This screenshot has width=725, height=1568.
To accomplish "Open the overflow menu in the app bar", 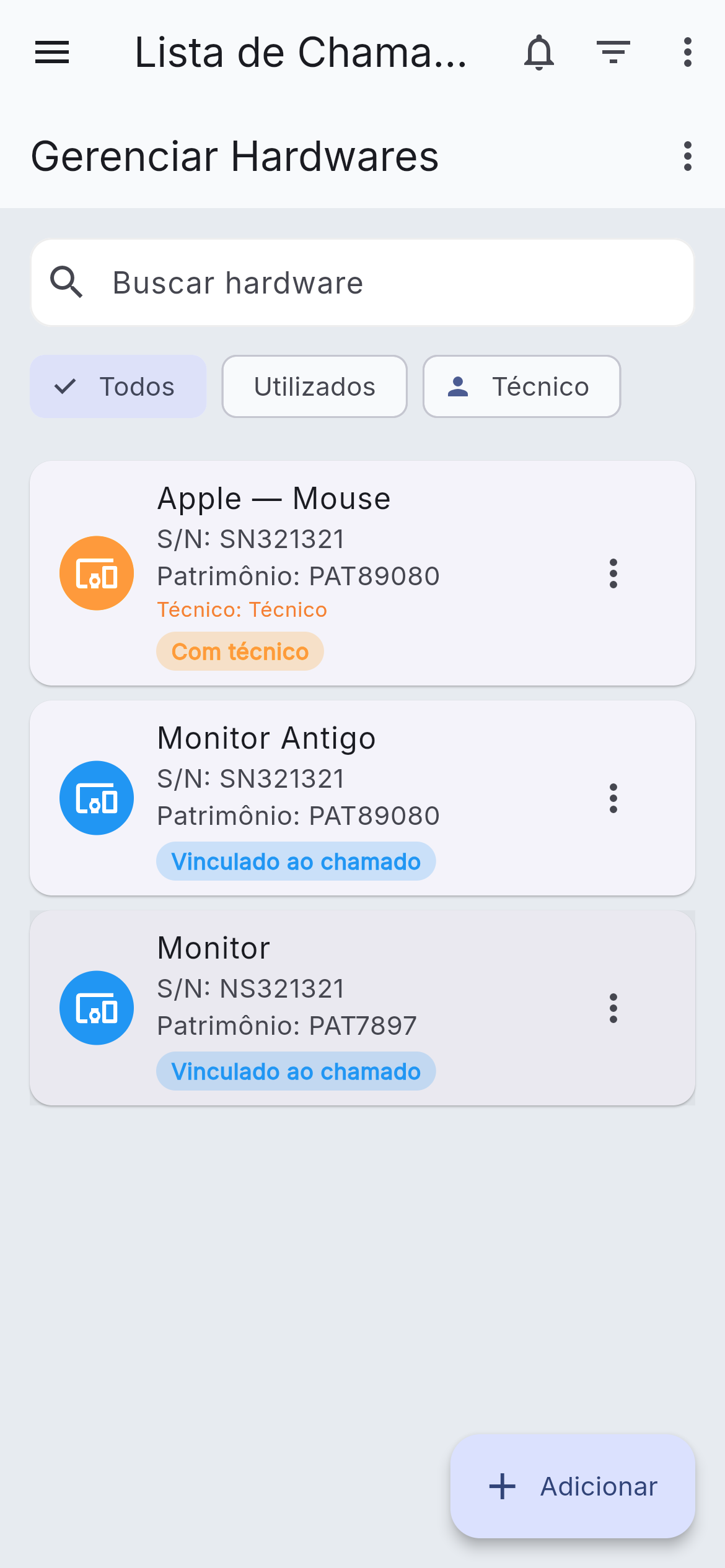I will click(687, 53).
